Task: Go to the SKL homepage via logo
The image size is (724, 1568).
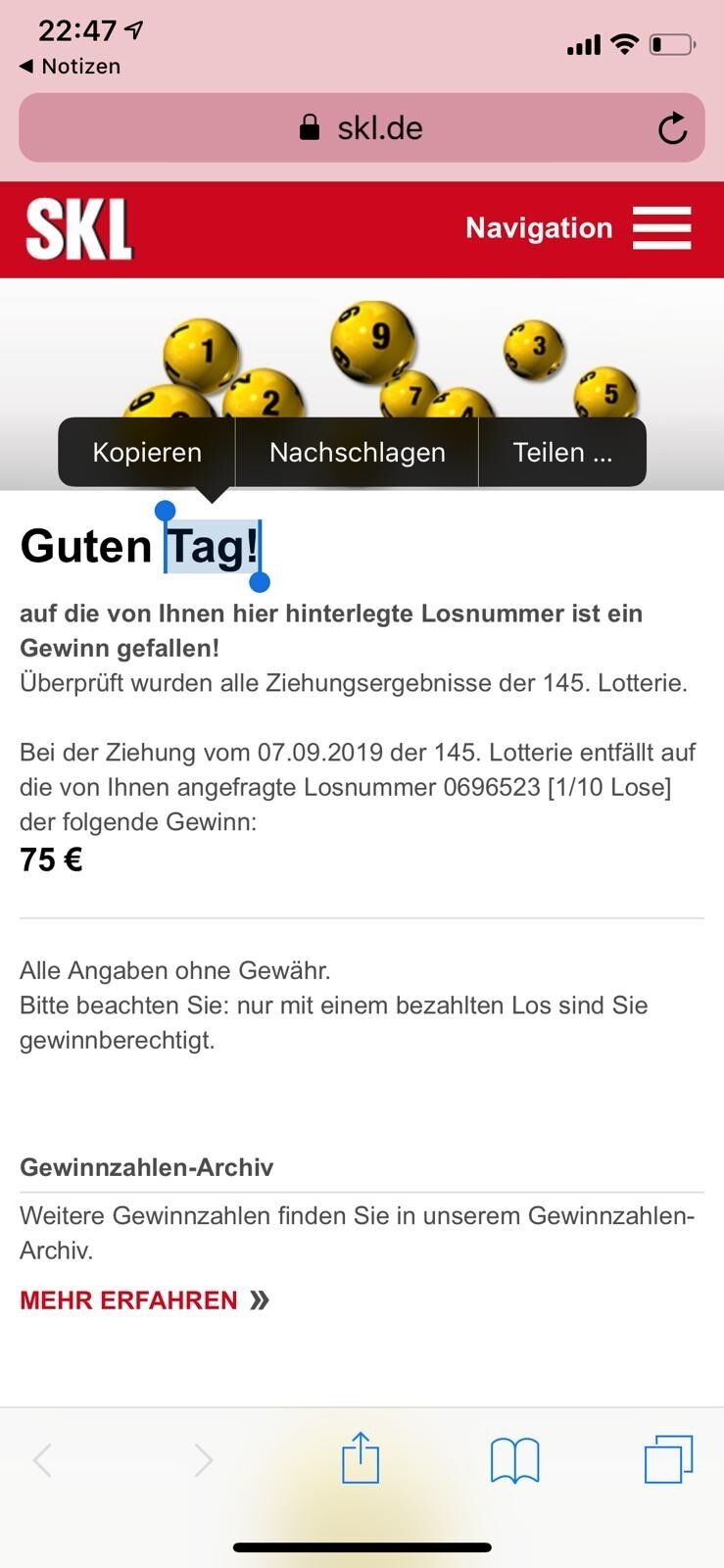Action: [79, 229]
